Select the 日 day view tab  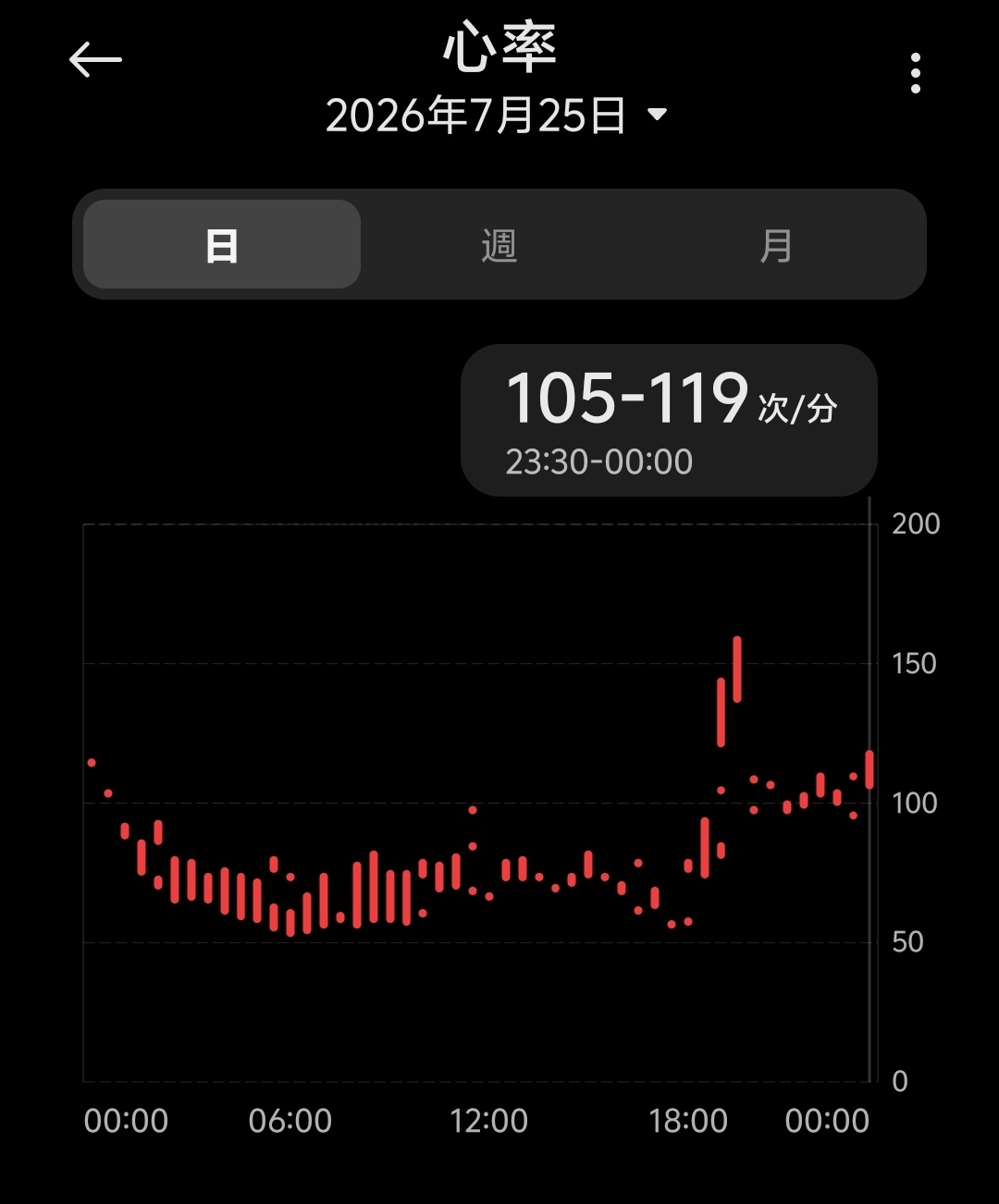click(x=222, y=245)
